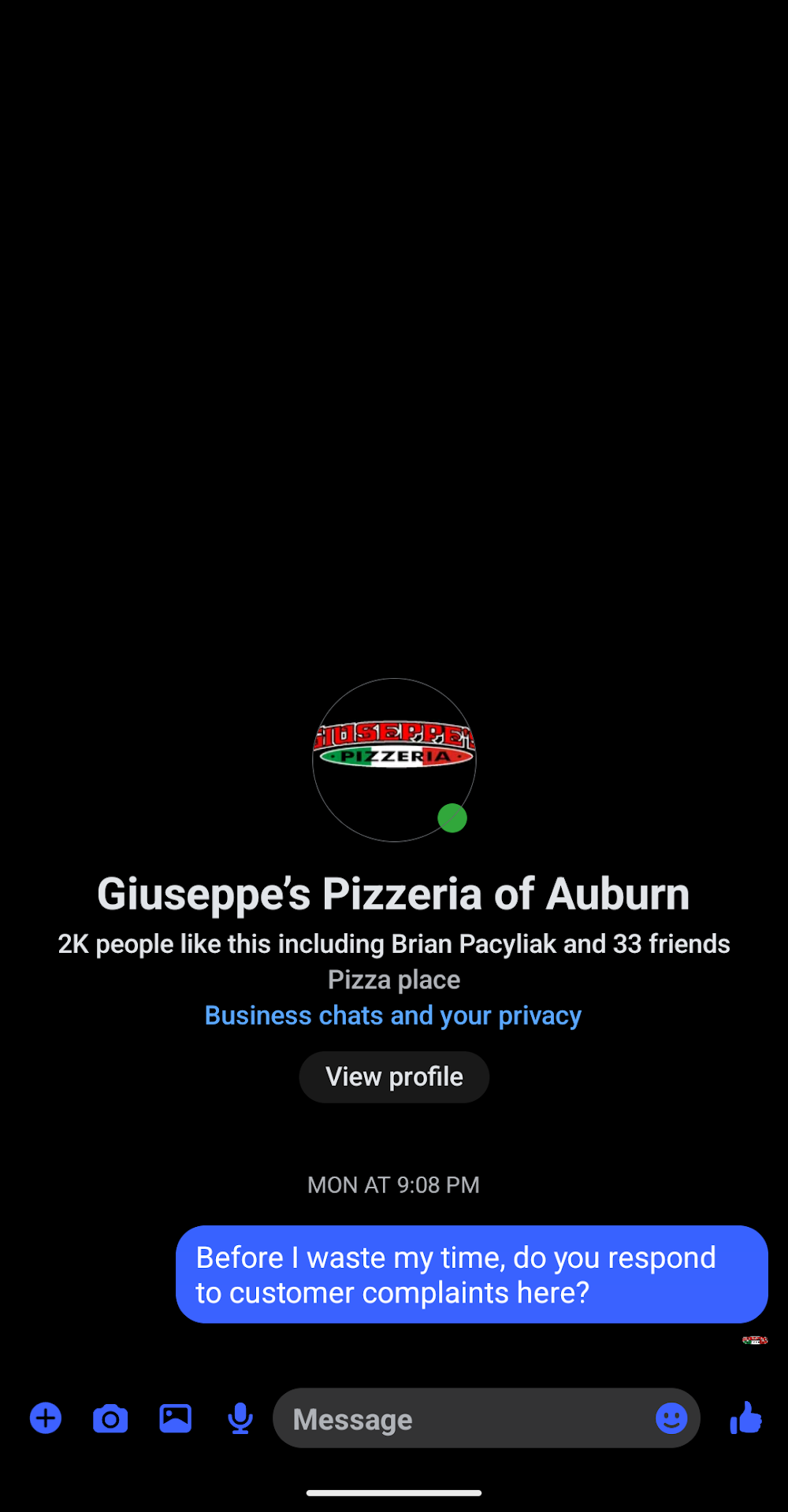This screenshot has height=1512, width=788.
Task: Send a thumbs-up like
Action: (x=745, y=1418)
